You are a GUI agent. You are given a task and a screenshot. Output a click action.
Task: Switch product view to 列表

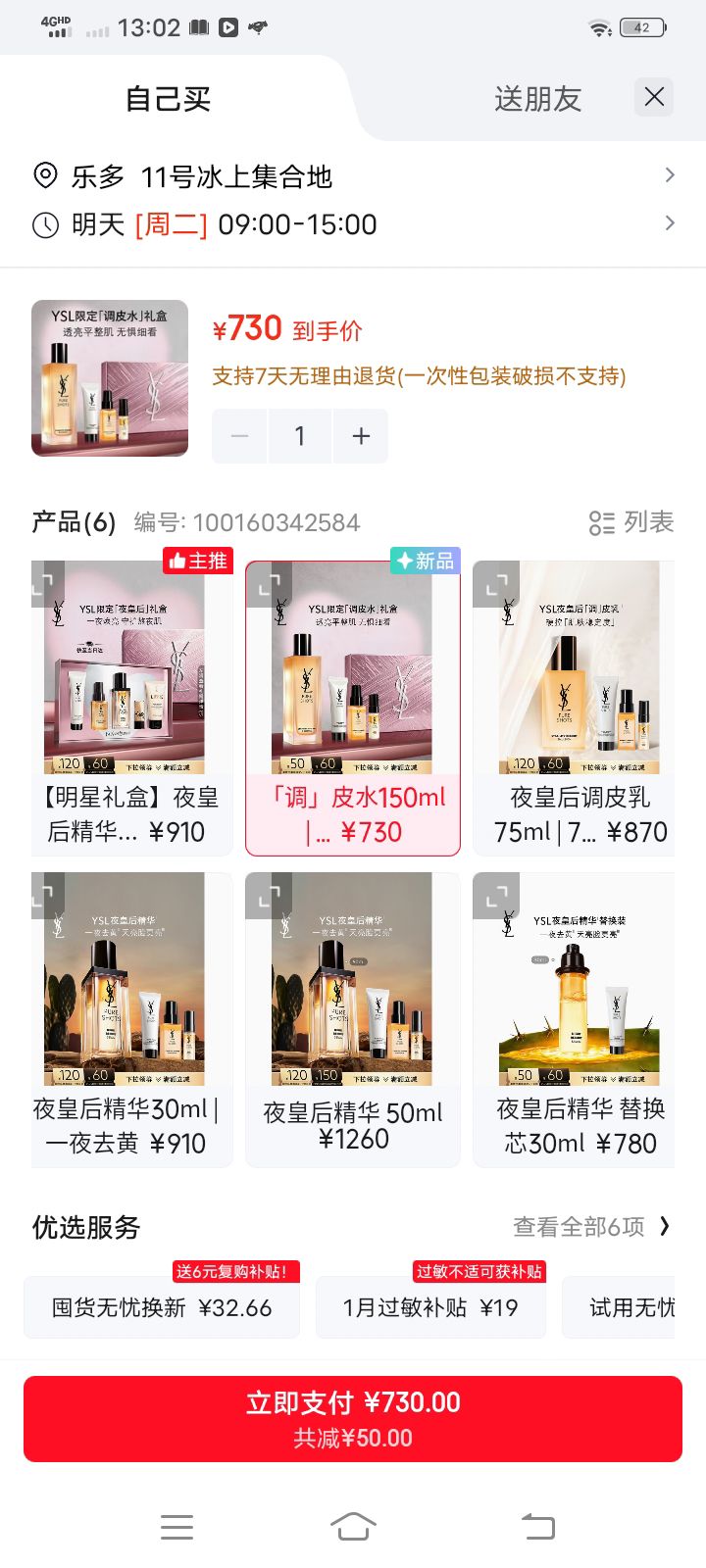631,522
